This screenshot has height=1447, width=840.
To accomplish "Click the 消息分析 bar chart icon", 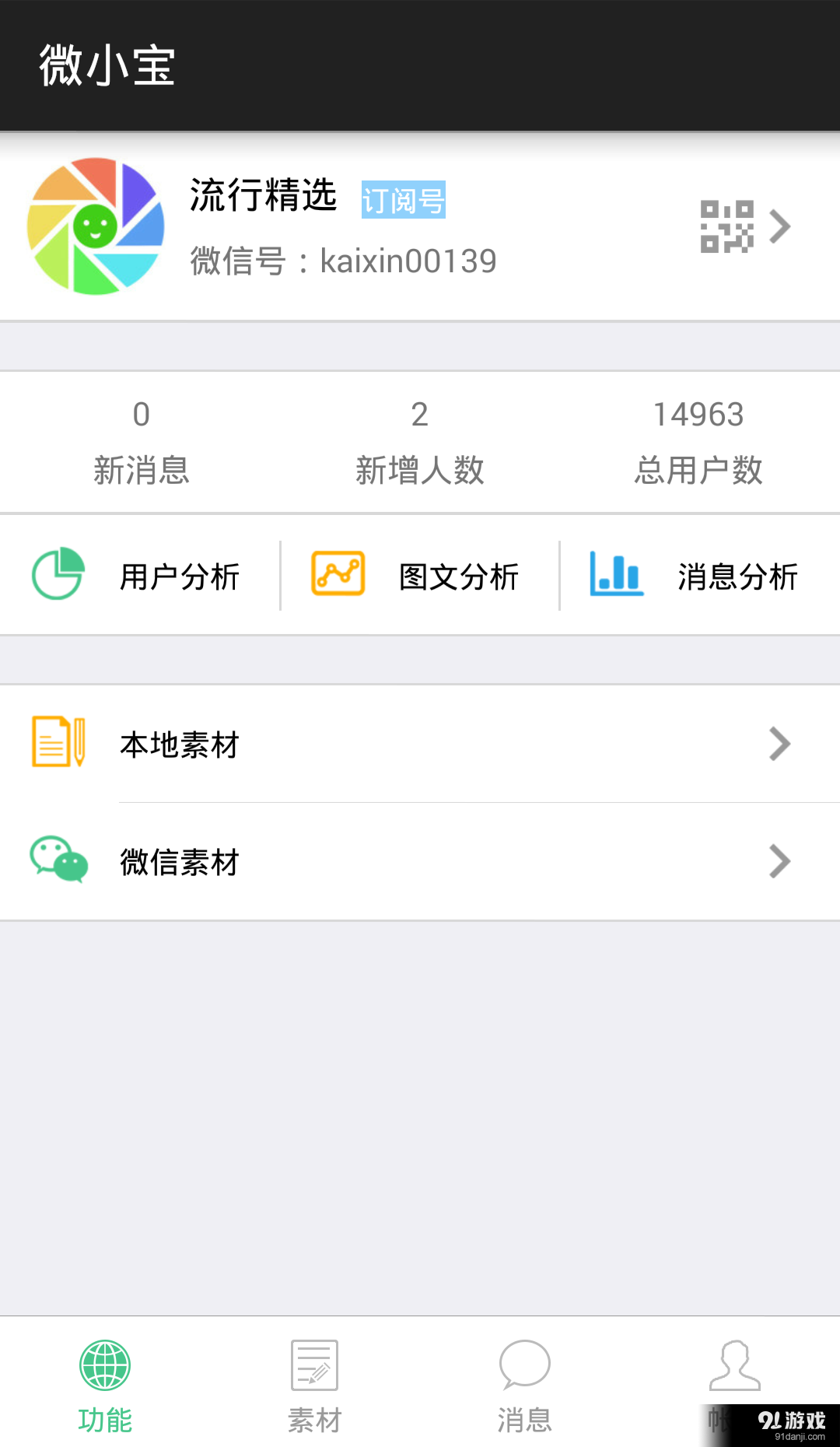I will pos(616,574).
